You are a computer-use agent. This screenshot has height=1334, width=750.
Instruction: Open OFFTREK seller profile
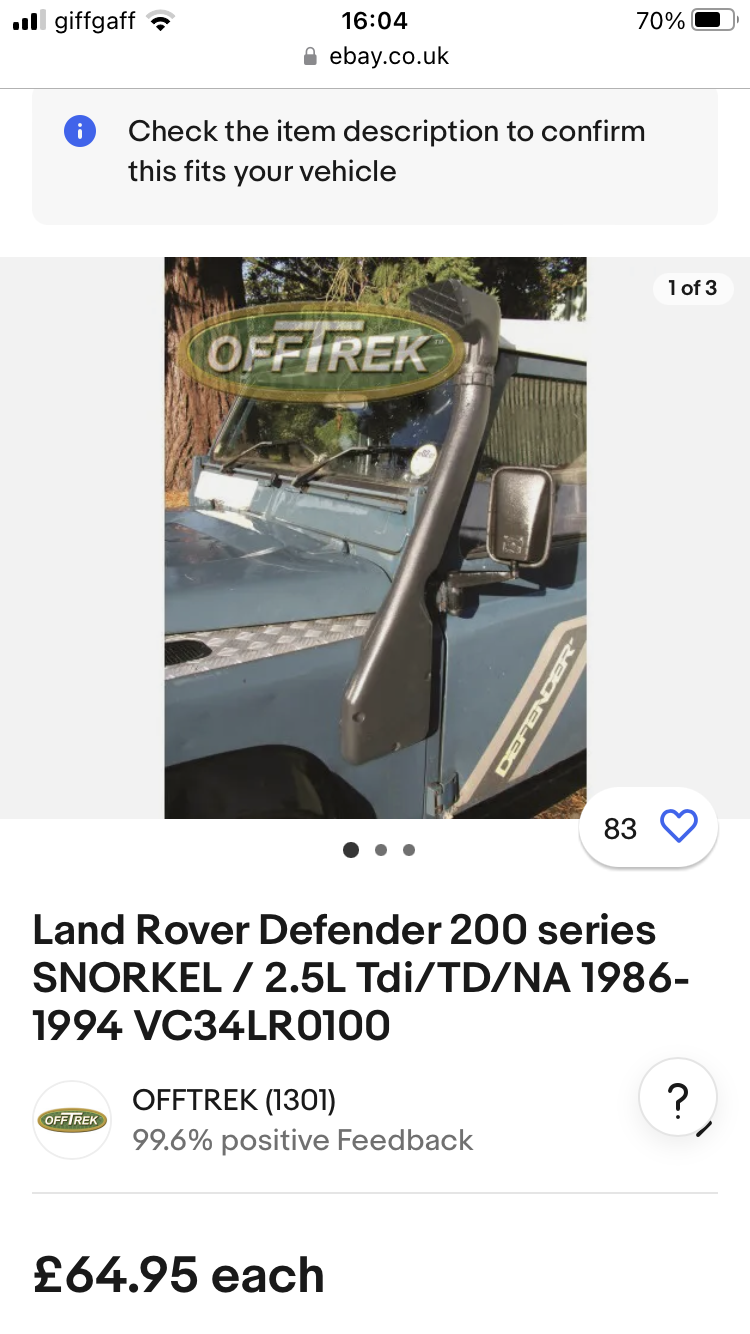(x=234, y=1101)
